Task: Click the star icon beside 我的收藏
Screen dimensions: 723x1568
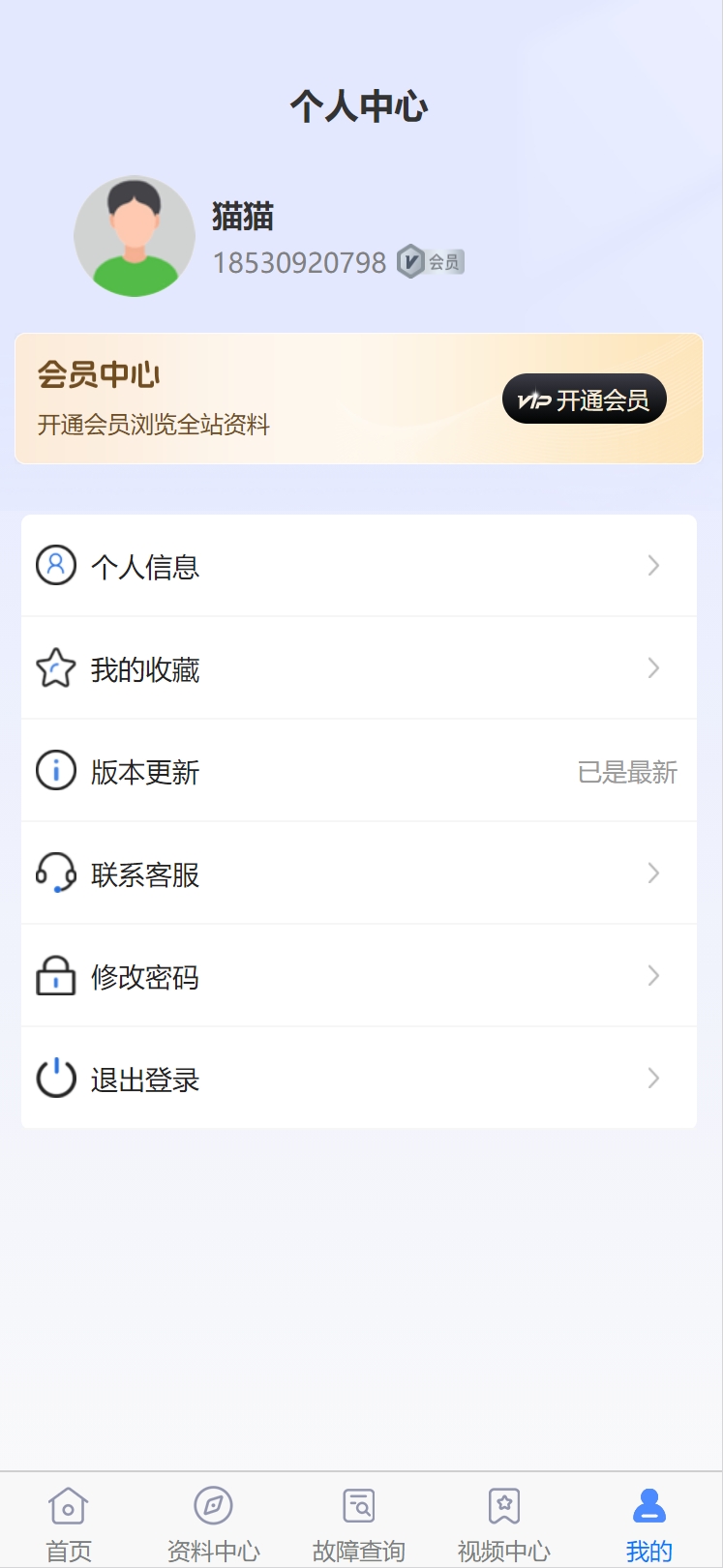Action: click(x=56, y=667)
